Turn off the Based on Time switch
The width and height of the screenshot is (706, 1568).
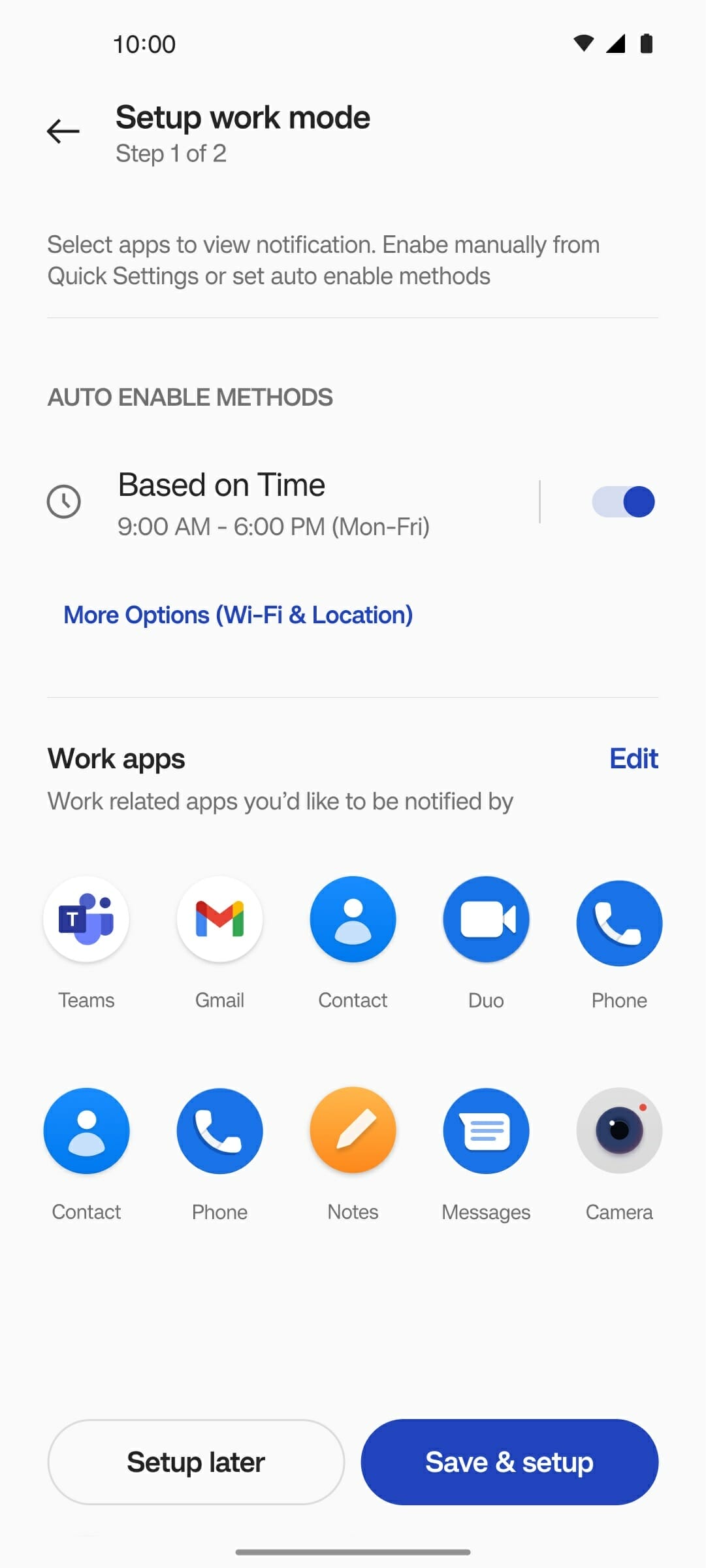click(623, 502)
